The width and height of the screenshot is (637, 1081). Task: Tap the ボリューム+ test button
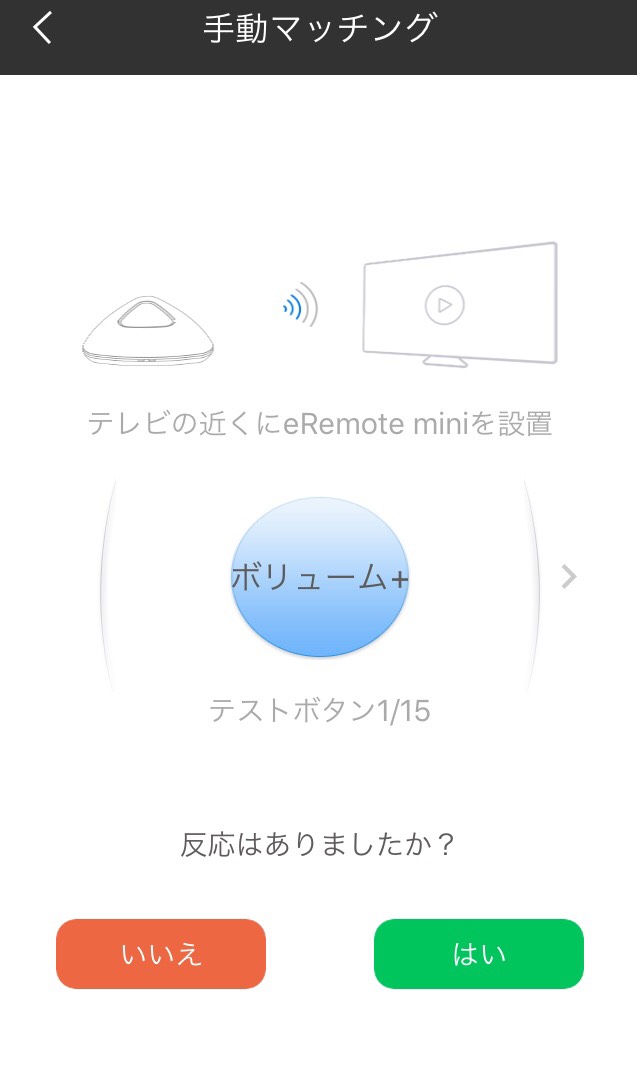pyautogui.click(x=319, y=577)
